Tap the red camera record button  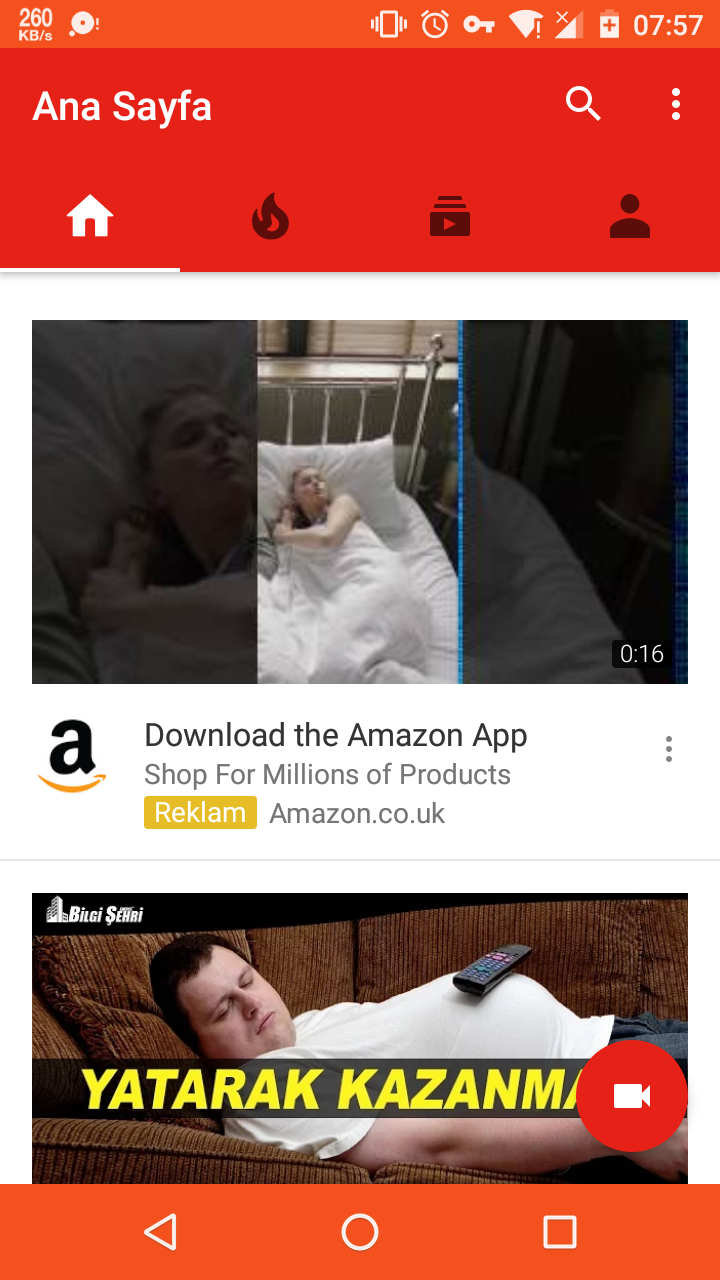tap(632, 1096)
